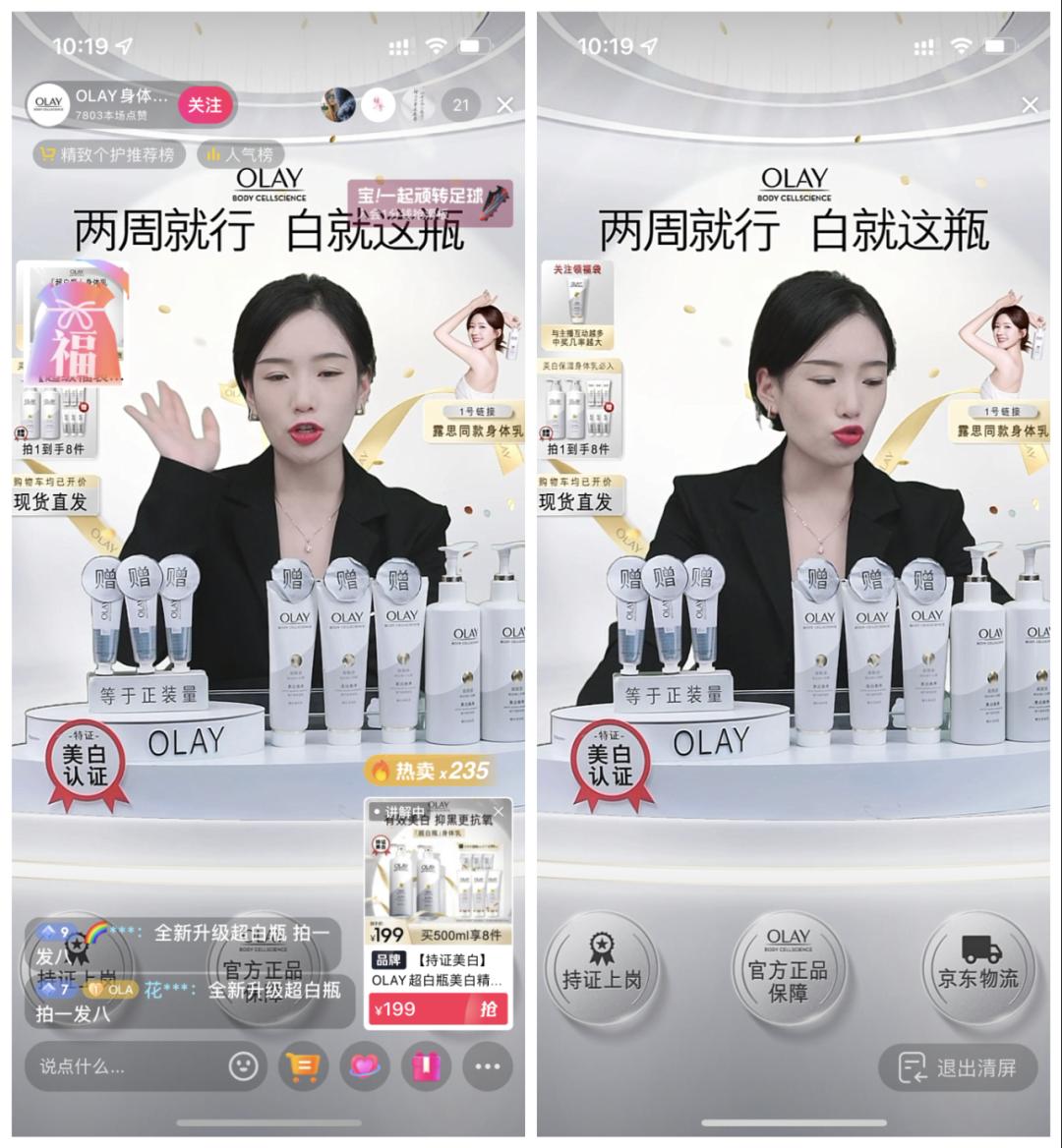The image size is (1062, 1148).
Task: Open more options with the ellipsis icon
Action: 484,1065
